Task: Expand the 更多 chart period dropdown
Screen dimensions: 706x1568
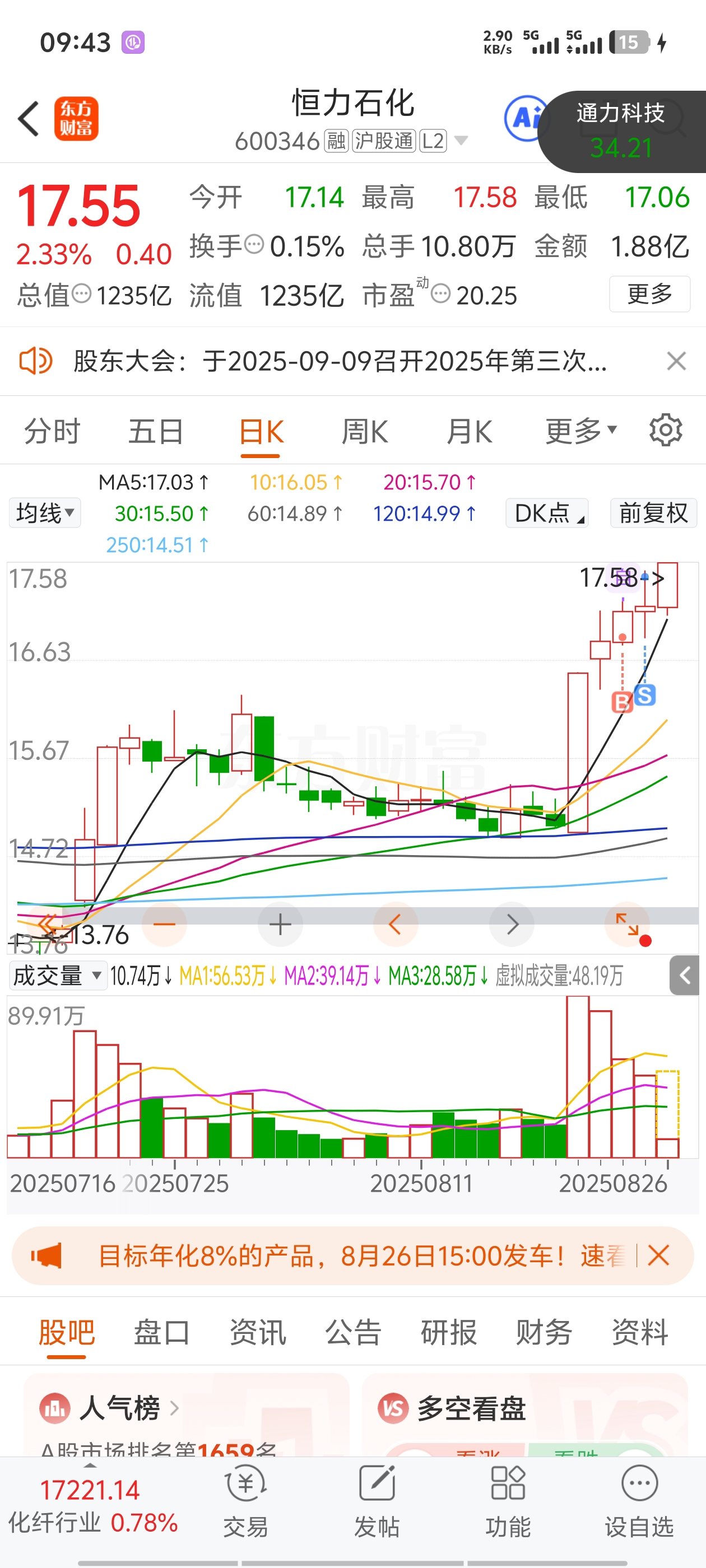Action: pyautogui.click(x=580, y=432)
